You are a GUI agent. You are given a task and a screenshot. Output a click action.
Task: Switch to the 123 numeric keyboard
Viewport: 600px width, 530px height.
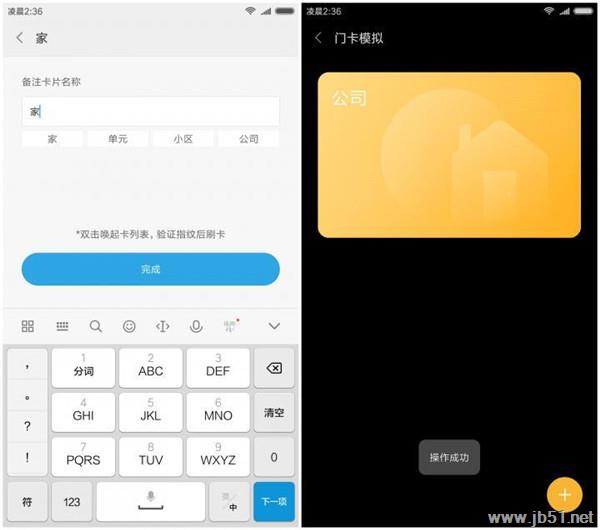tap(72, 501)
